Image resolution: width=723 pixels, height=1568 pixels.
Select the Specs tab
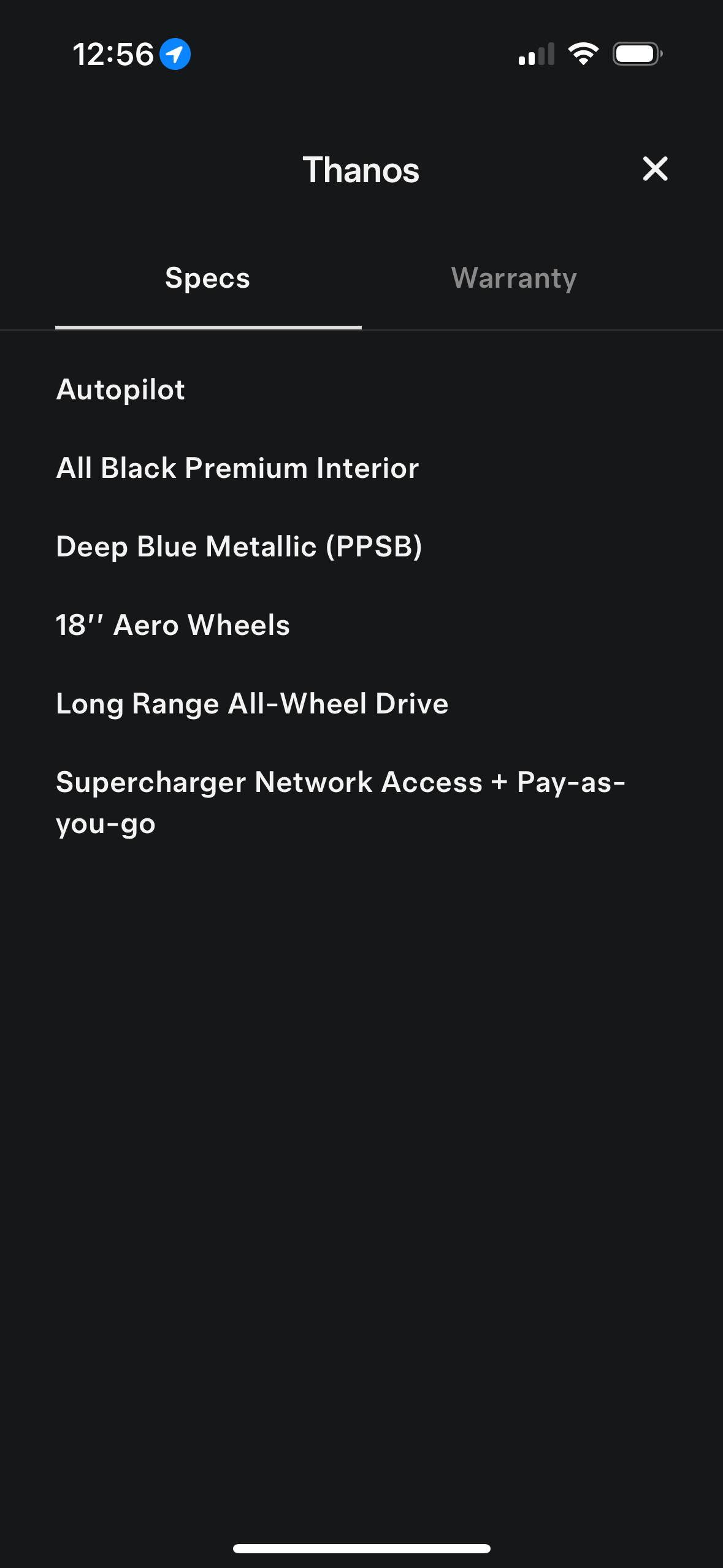pyautogui.click(x=208, y=279)
